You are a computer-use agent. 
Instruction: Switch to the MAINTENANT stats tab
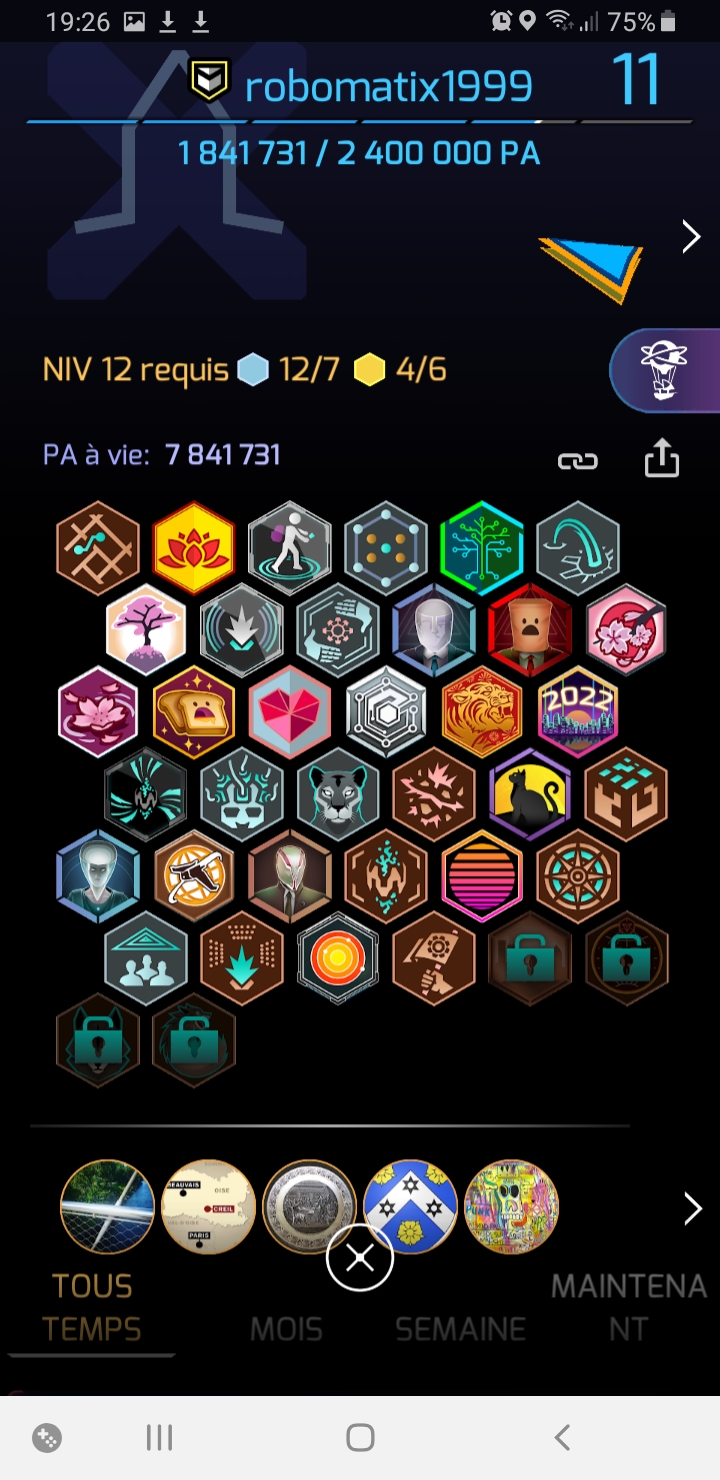click(x=628, y=1307)
